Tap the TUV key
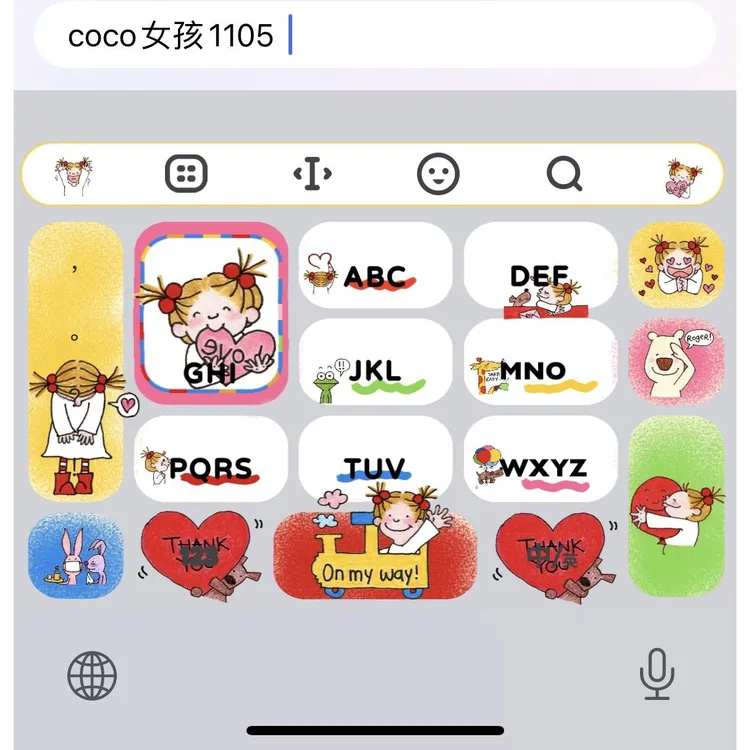 tap(375, 459)
